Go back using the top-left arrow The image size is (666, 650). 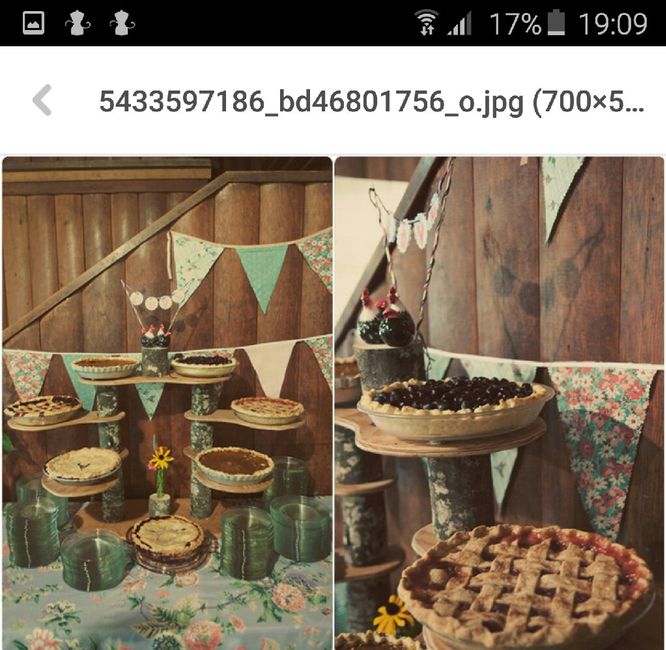pos(42,100)
